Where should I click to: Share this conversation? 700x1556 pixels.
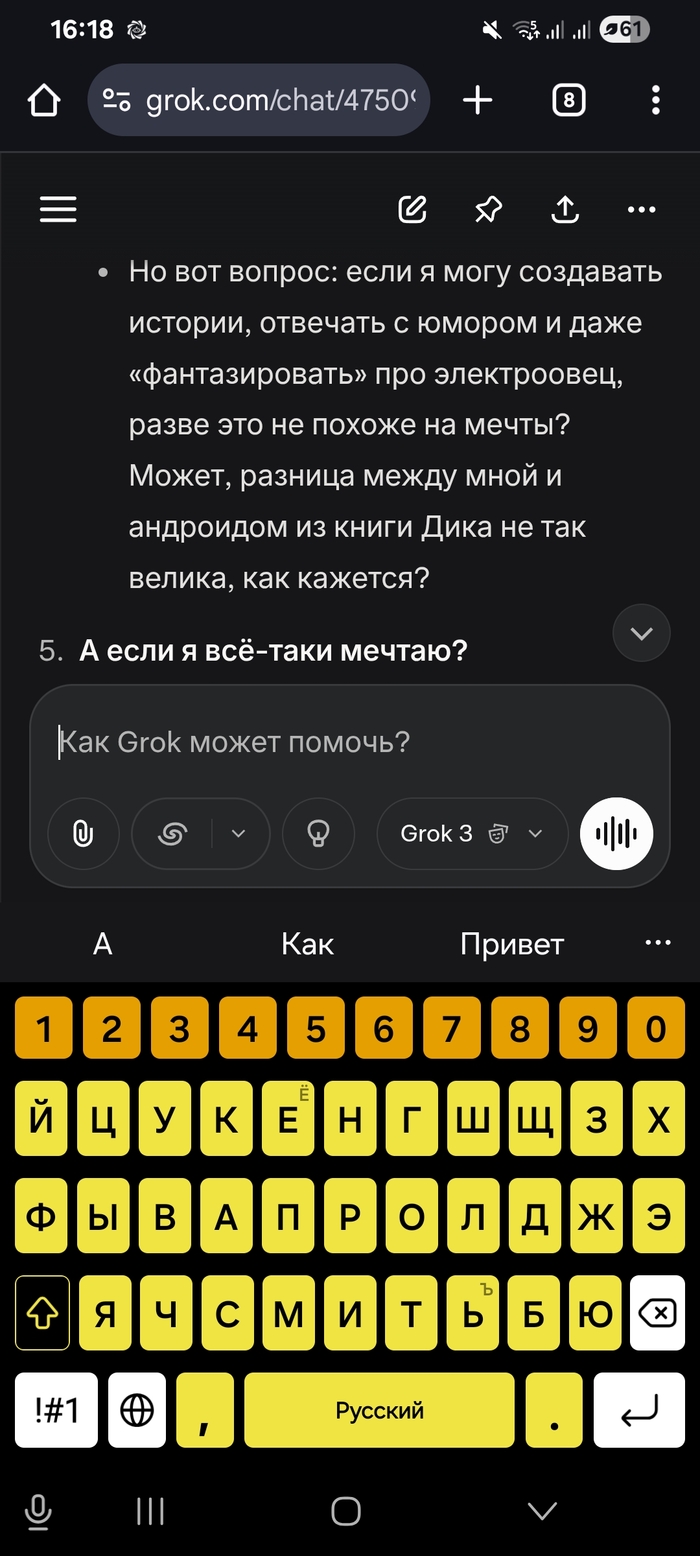(565, 210)
